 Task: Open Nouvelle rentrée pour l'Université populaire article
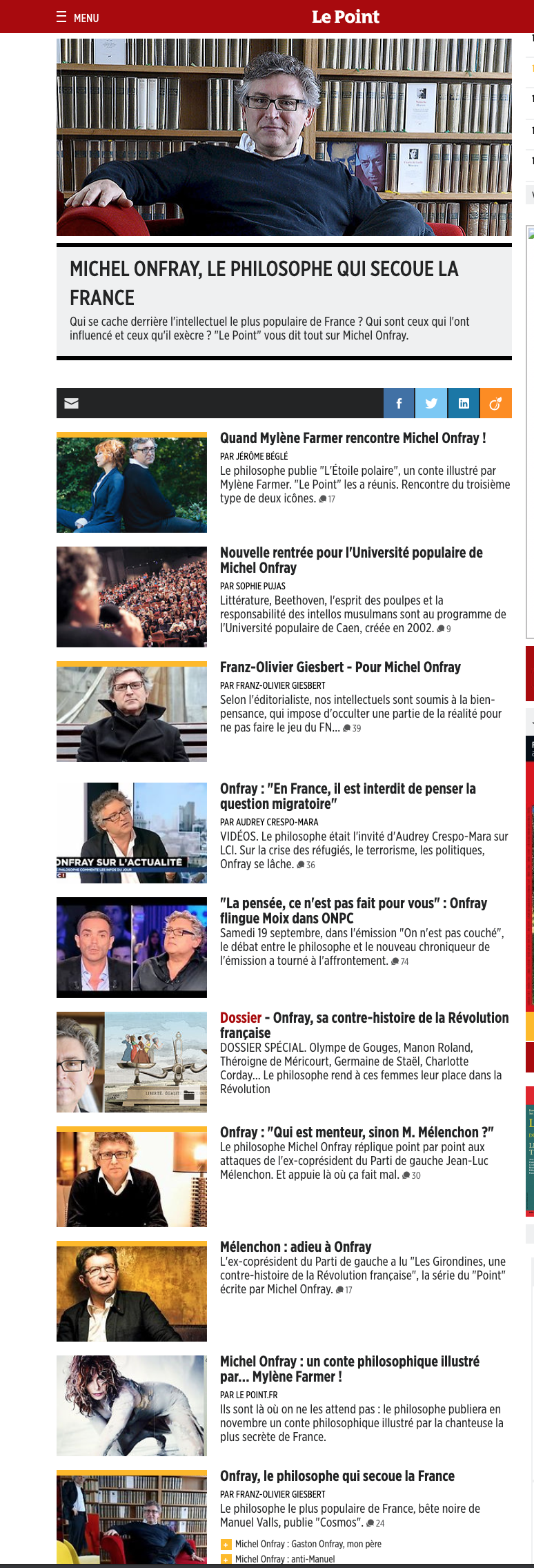click(x=351, y=560)
